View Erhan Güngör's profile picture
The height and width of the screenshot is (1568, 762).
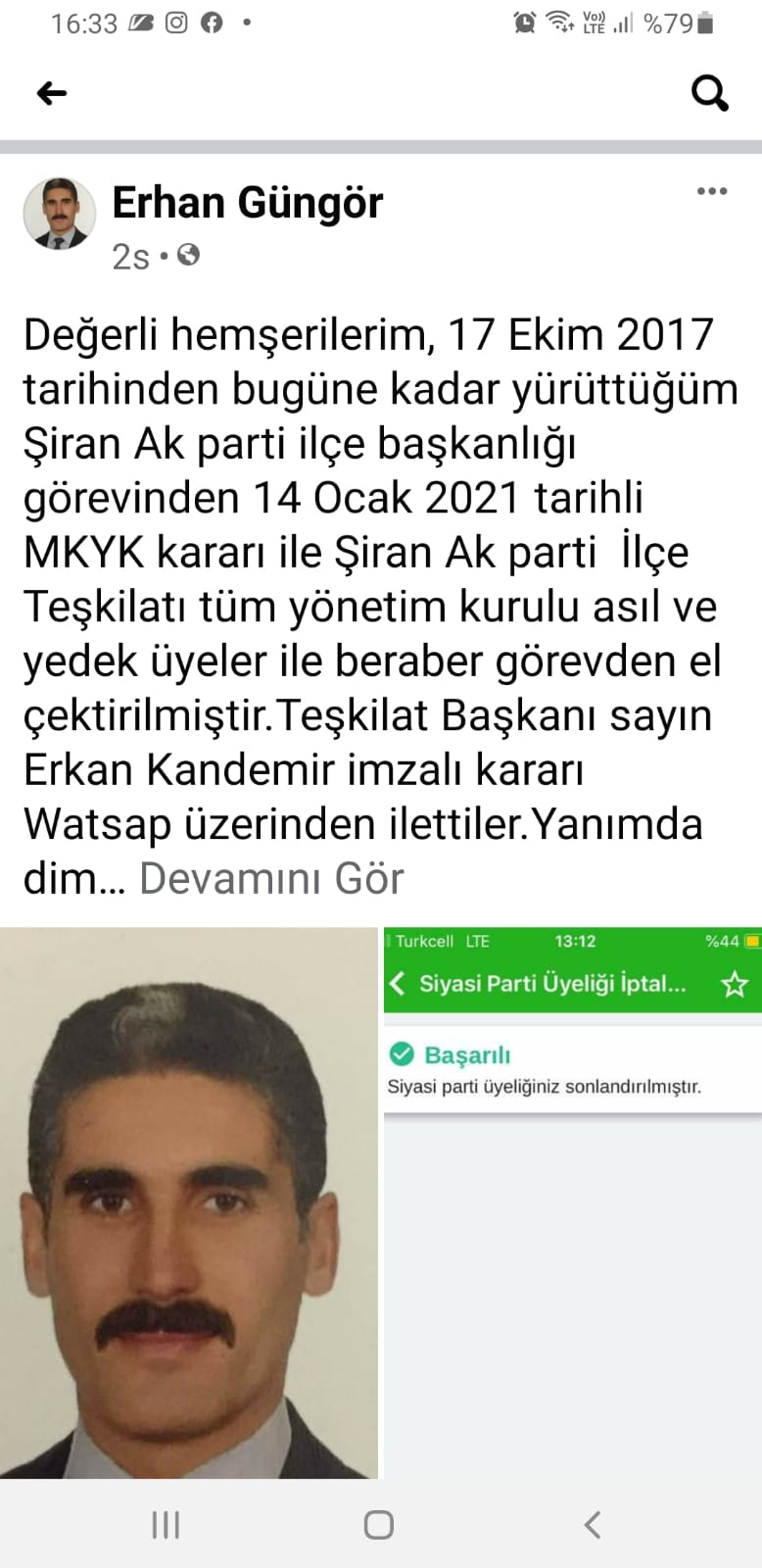click(x=59, y=213)
